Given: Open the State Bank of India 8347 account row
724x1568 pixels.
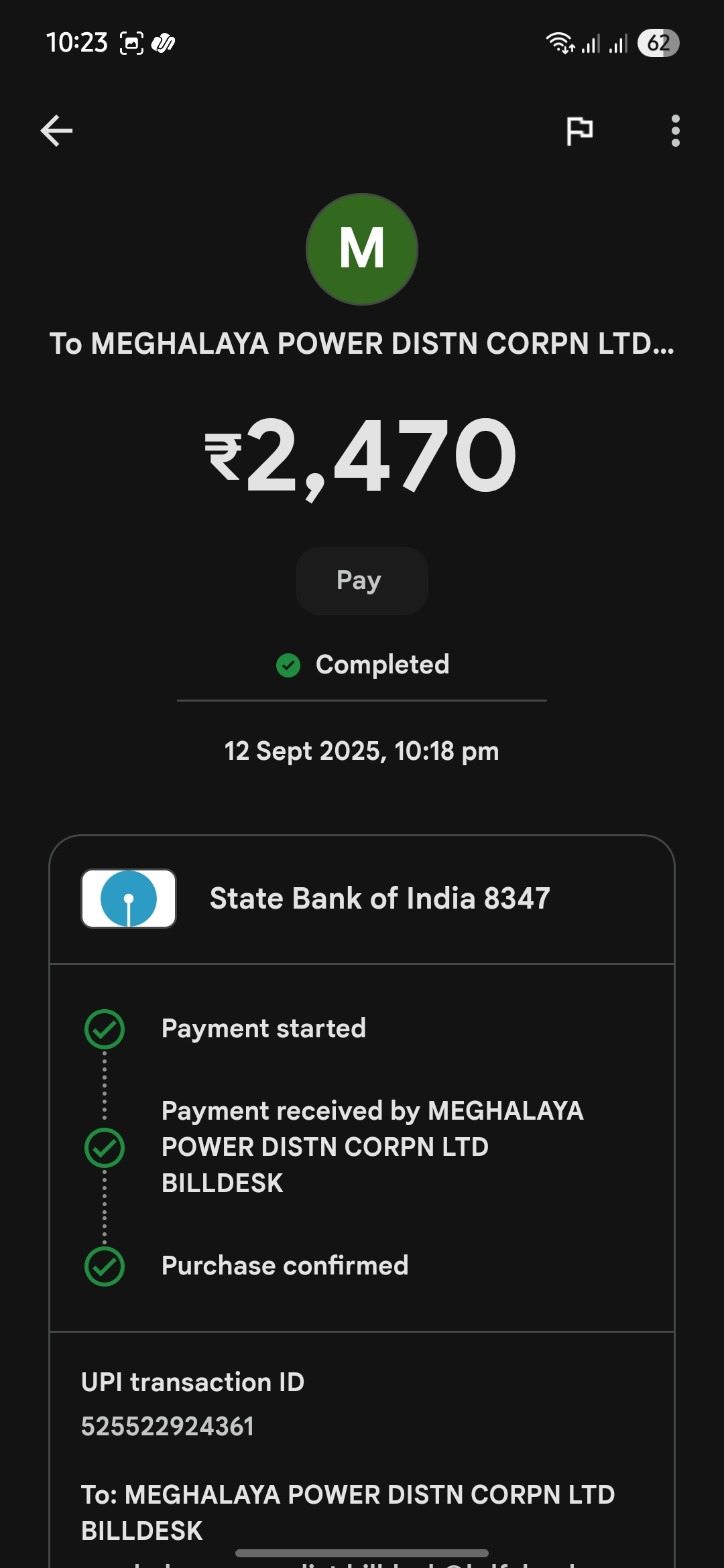Looking at the screenshot, I should coord(362,899).
